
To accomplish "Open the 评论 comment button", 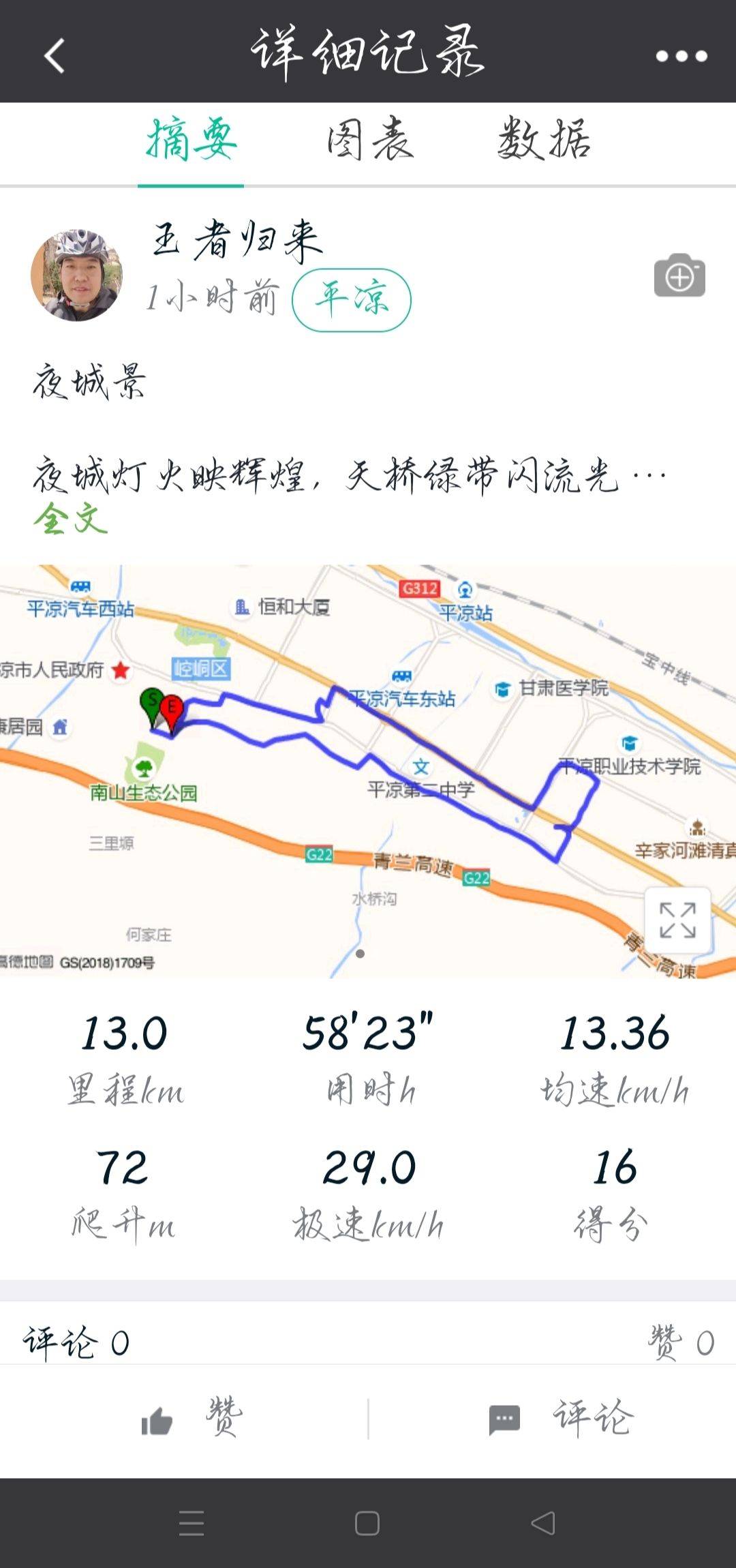I will click(x=561, y=1419).
